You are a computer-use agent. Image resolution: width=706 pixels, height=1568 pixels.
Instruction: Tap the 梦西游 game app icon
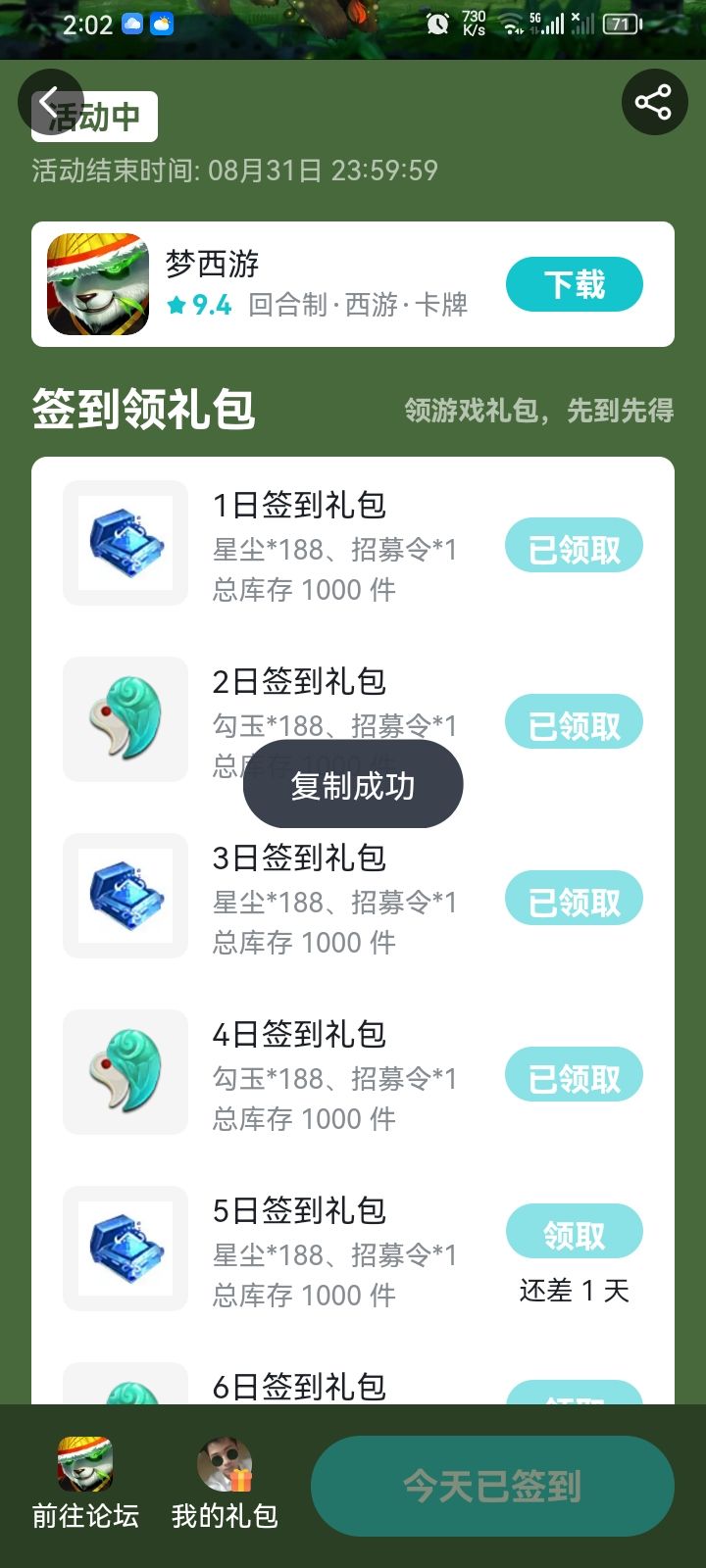pyautogui.click(x=97, y=283)
